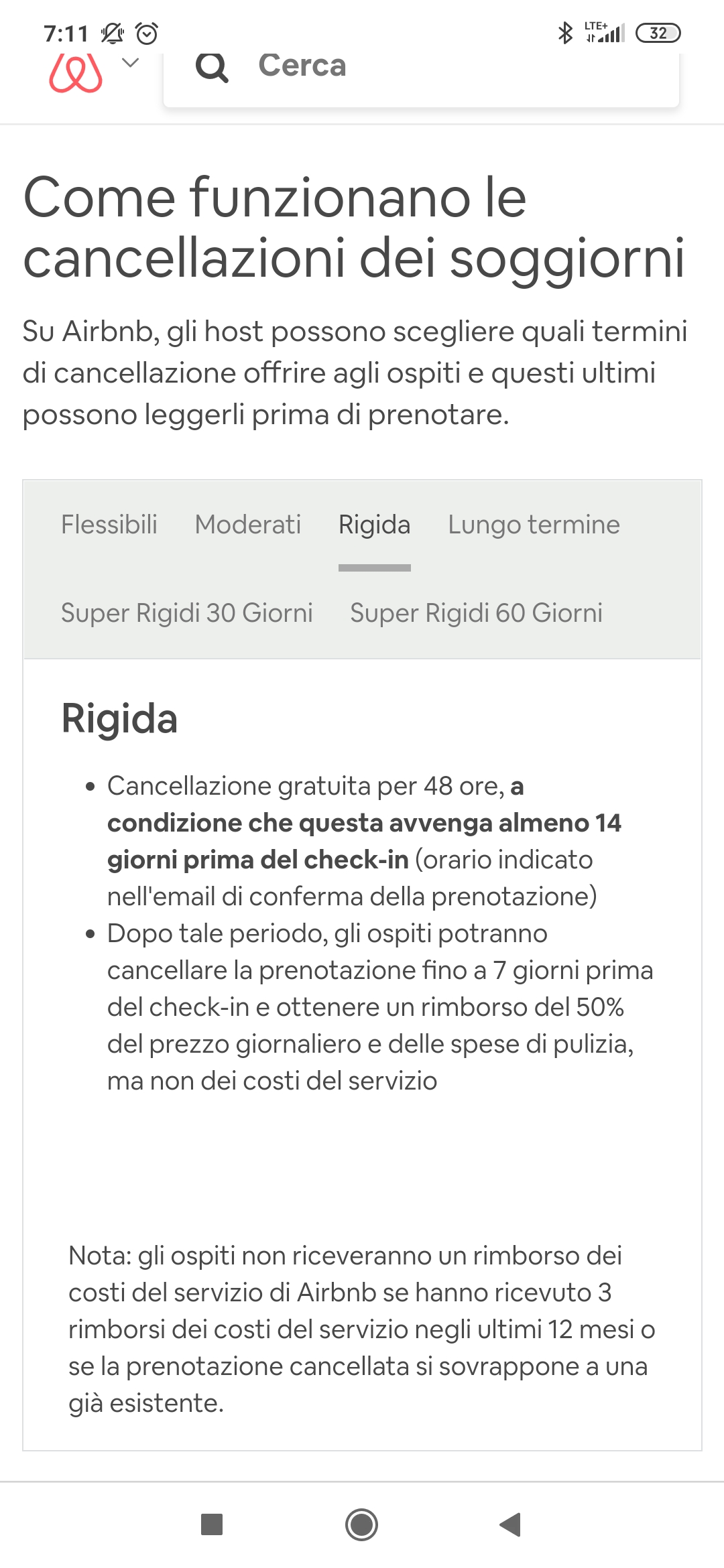Open the Airbnb logo menu dropdown
This screenshot has height=1568, width=724.
click(93, 70)
